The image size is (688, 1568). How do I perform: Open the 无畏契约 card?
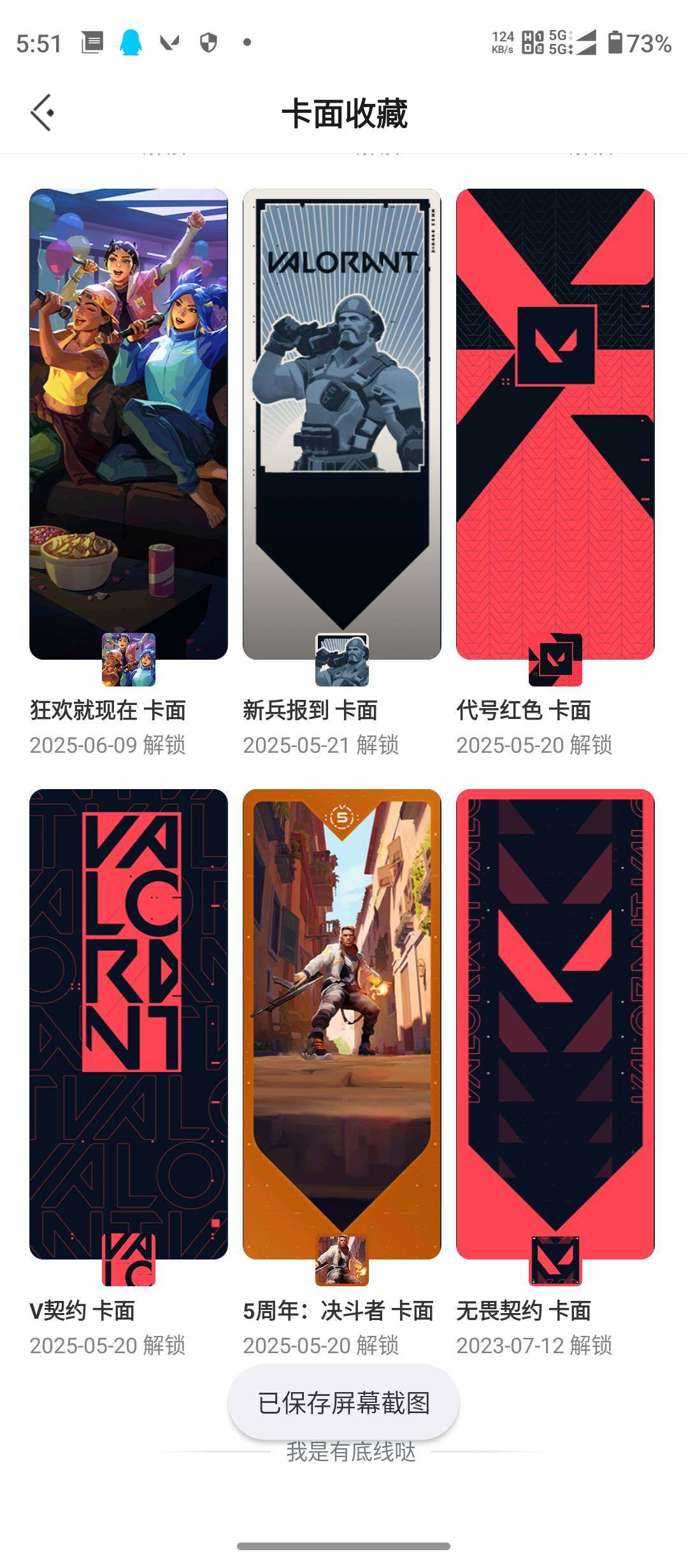(x=555, y=1023)
